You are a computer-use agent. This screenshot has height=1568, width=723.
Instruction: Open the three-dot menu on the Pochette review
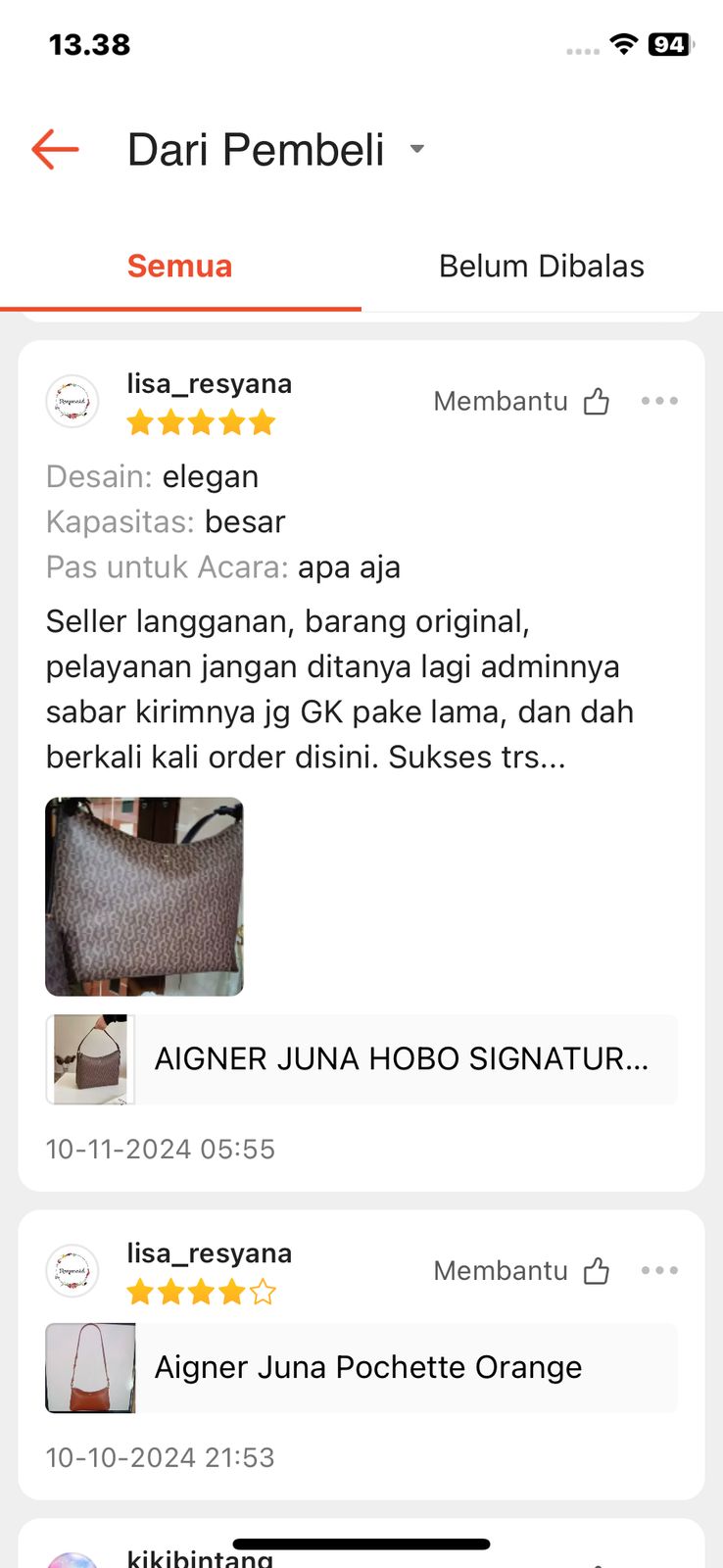pyautogui.click(x=660, y=1270)
